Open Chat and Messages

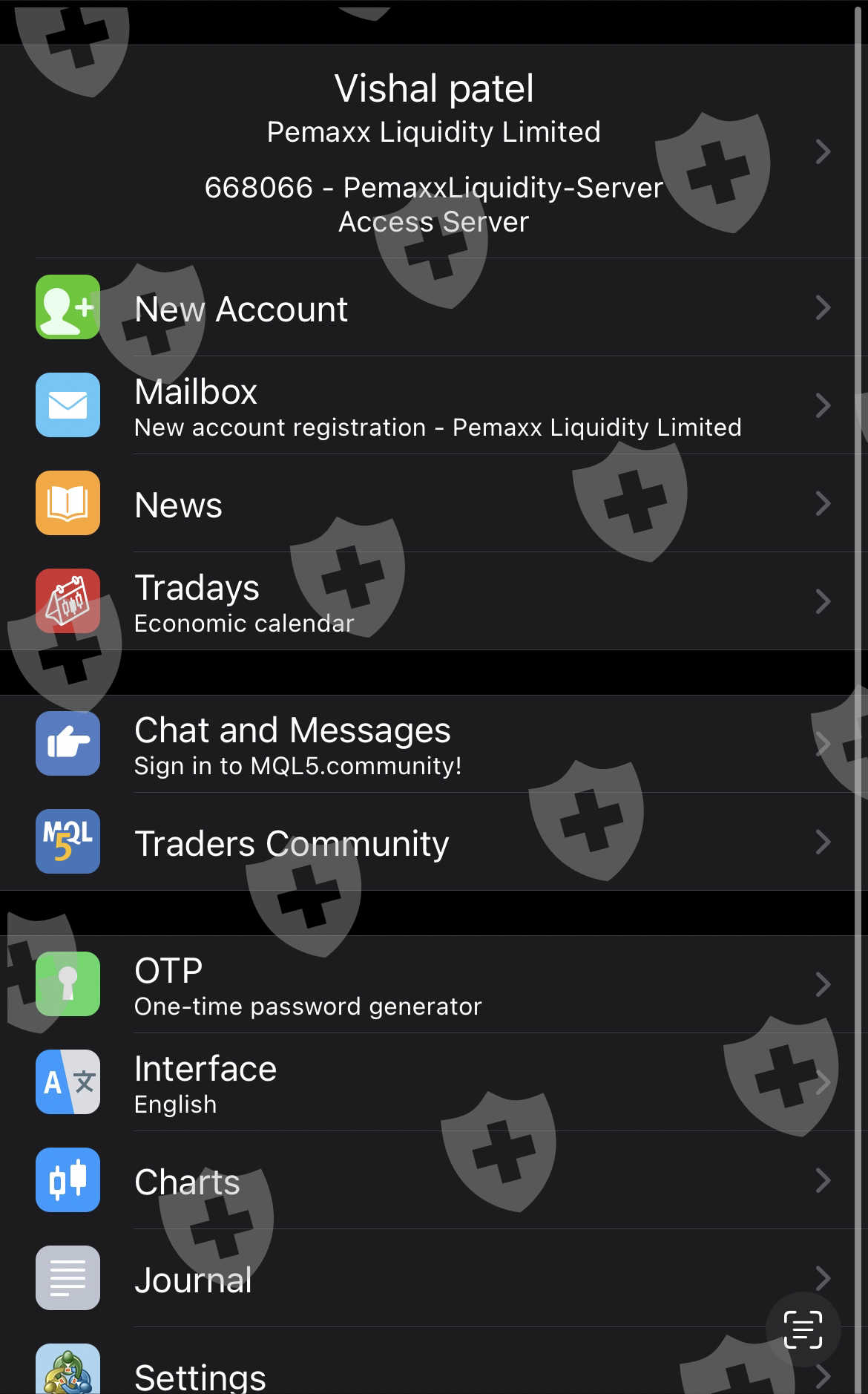434,744
